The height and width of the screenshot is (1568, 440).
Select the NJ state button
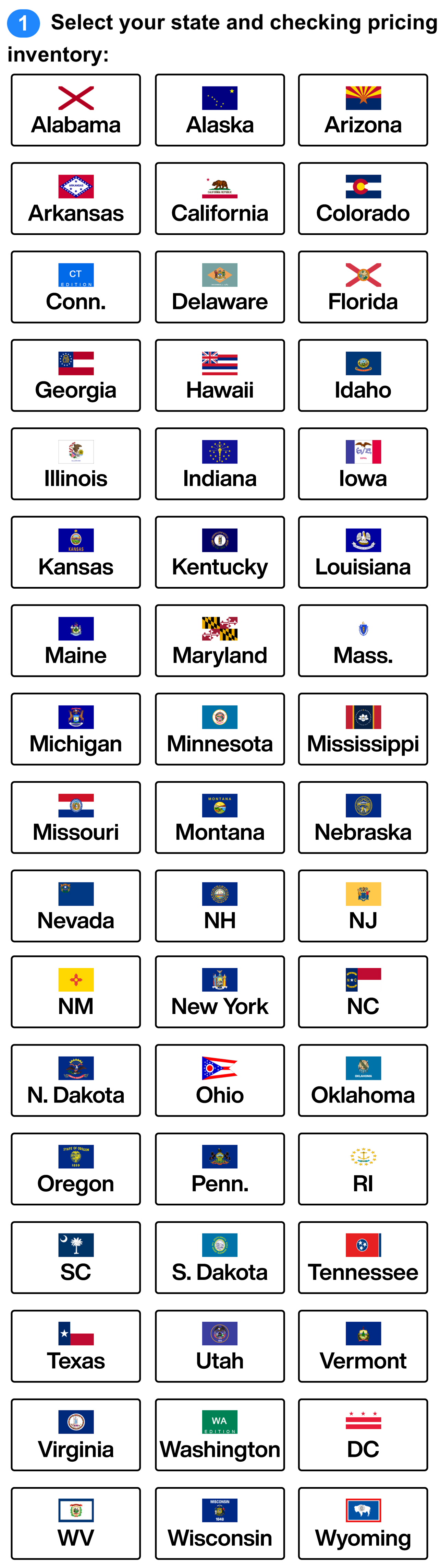coord(363,906)
